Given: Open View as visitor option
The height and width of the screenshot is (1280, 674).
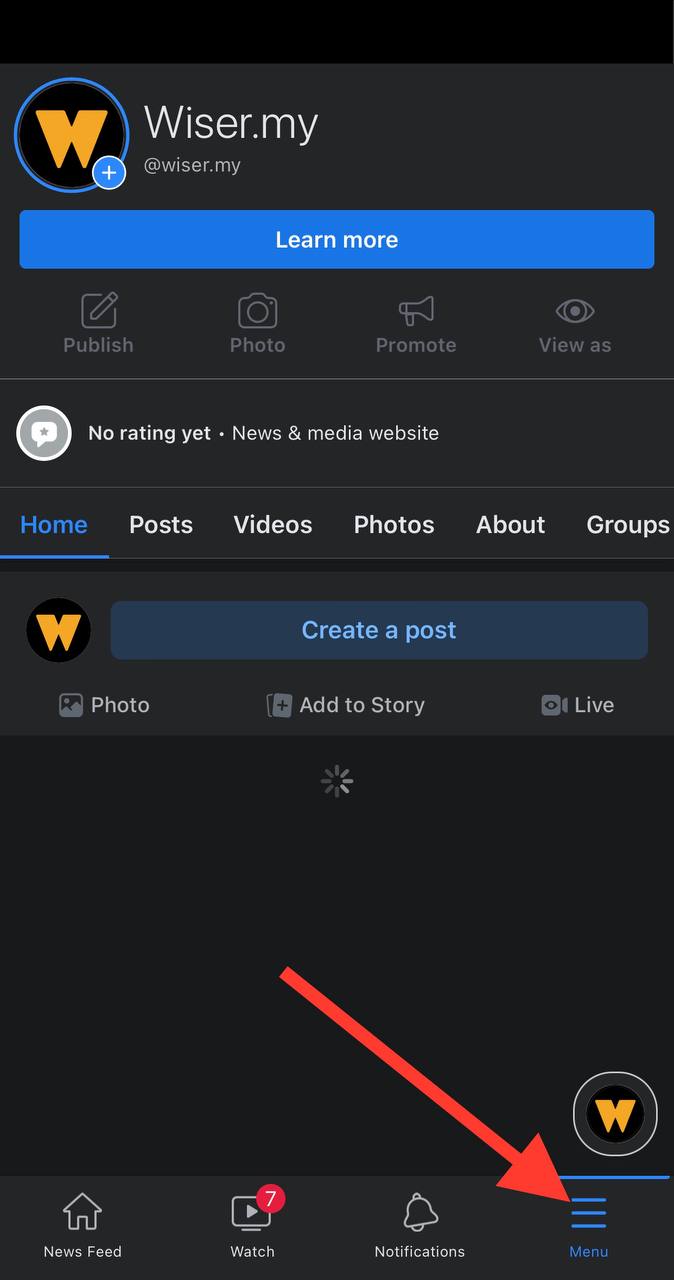Looking at the screenshot, I should (575, 324).
